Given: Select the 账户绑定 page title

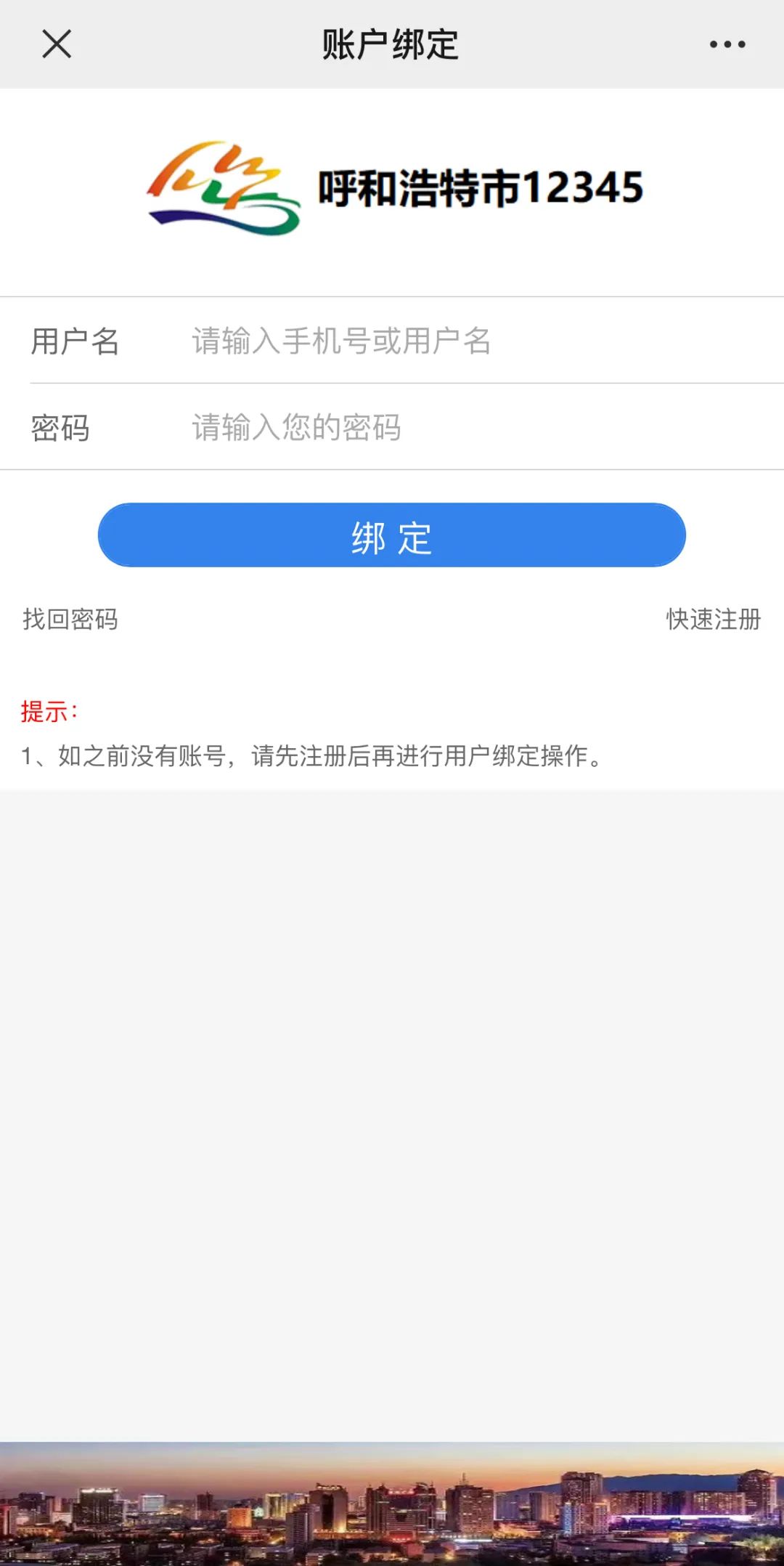Looking at the screenshot, I should click(392, 44).
